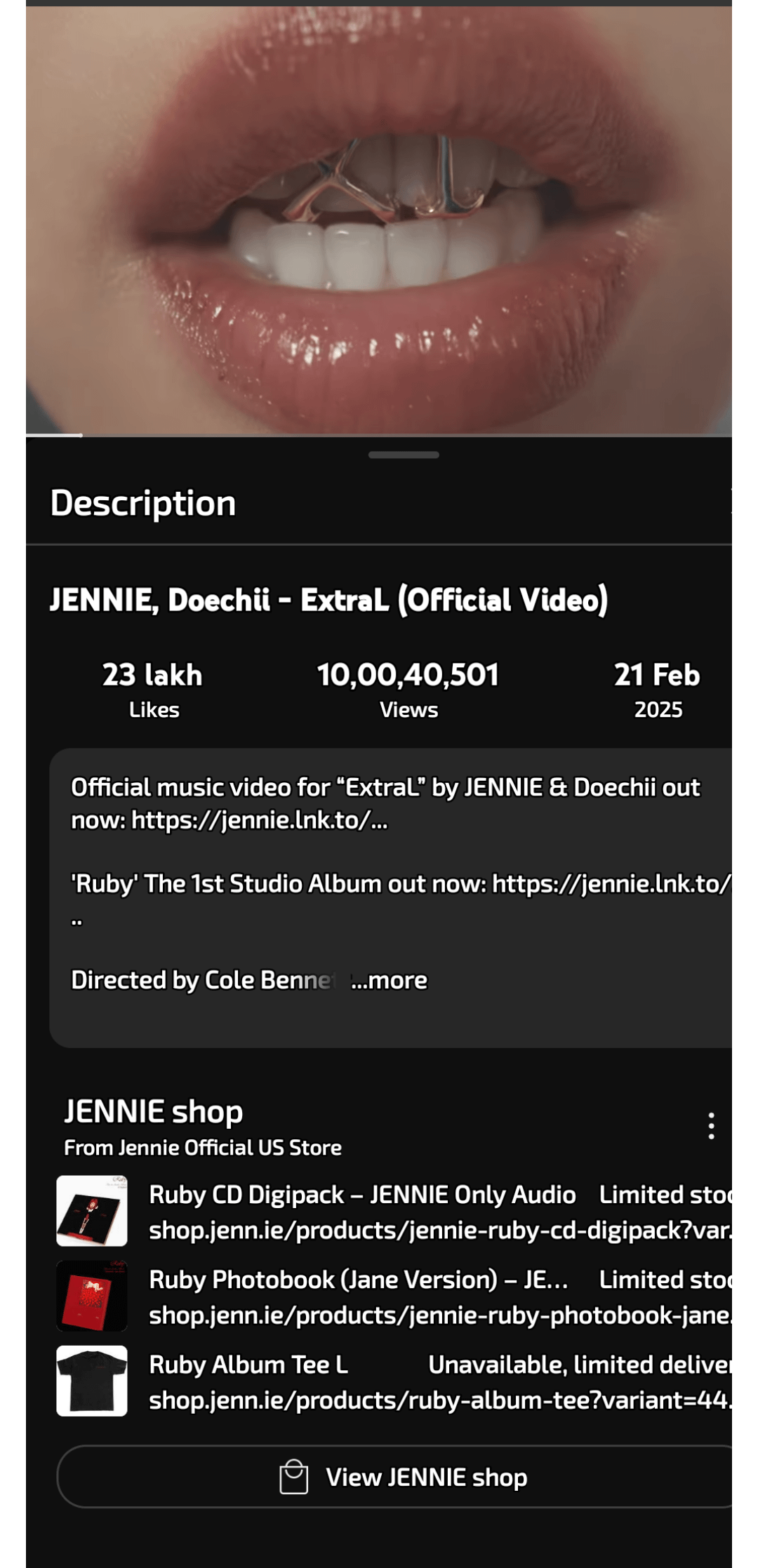Tap the video title JENNIE, Doechii - ExtraL
758x1568 pixels.
(x=330, y=600)
